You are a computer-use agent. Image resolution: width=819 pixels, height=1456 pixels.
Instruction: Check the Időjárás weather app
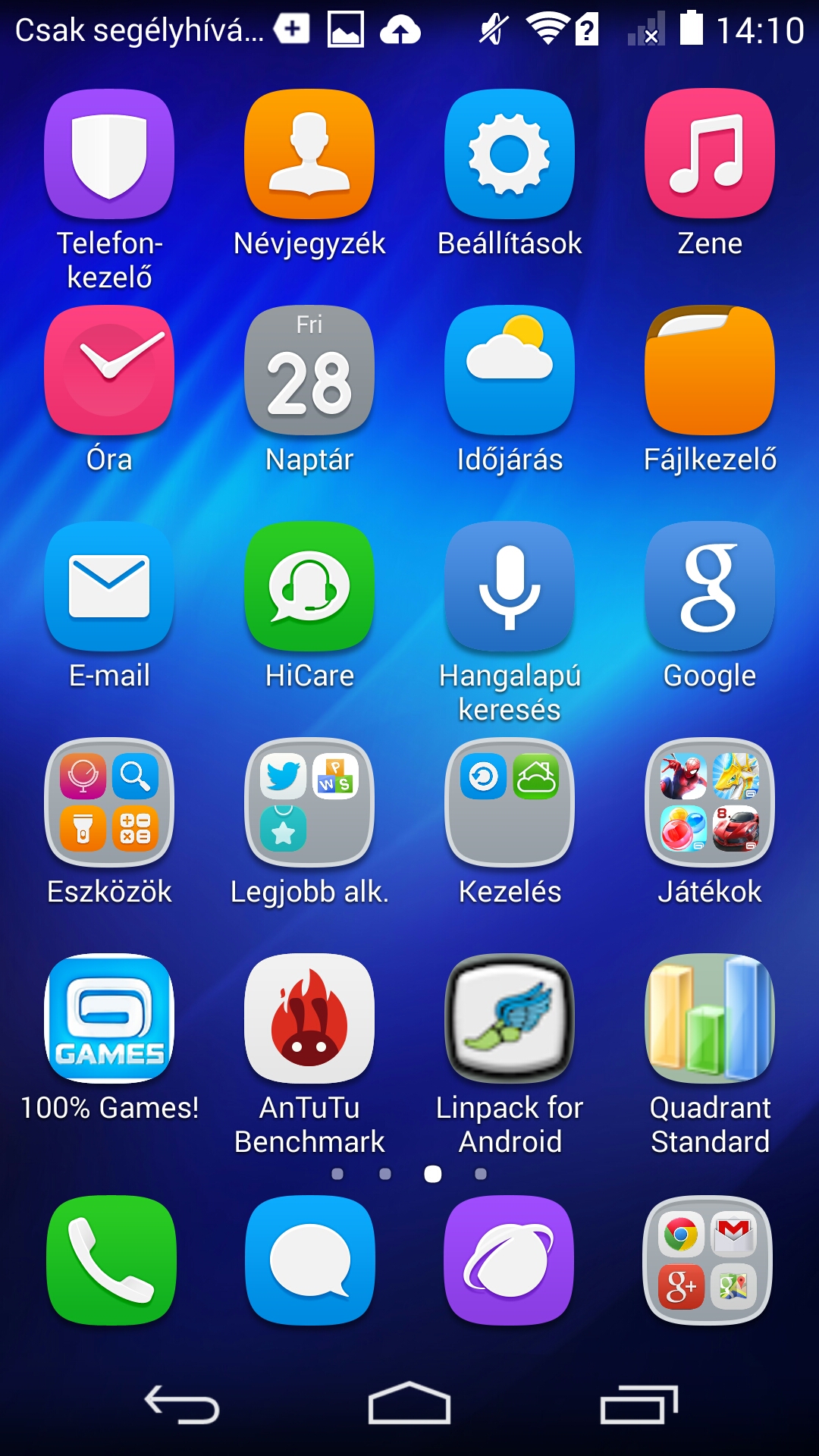tap(510, 370)
